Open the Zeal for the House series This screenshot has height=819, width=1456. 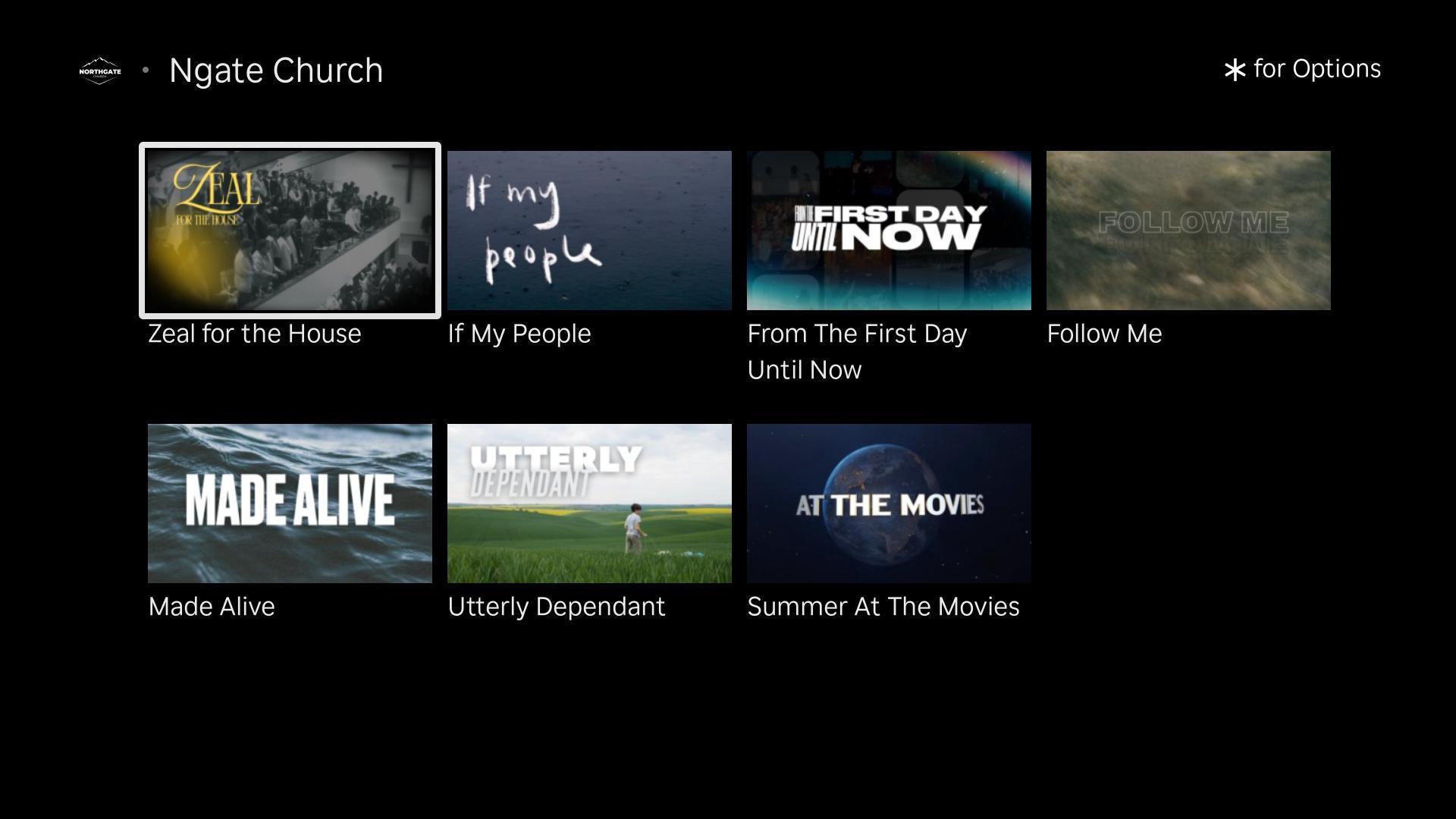(290, 231)
